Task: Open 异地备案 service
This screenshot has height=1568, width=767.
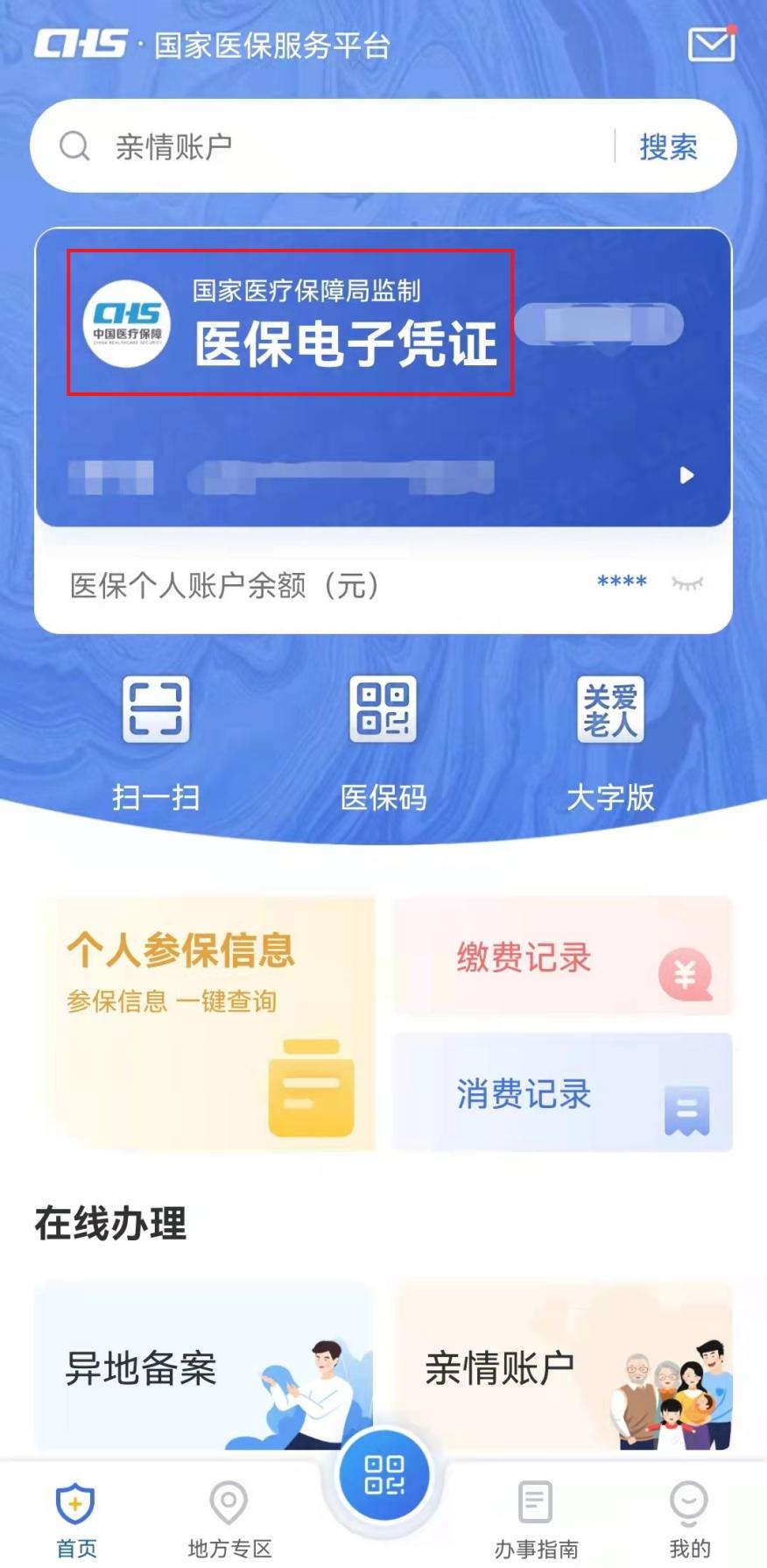Action: (204, 1367)
